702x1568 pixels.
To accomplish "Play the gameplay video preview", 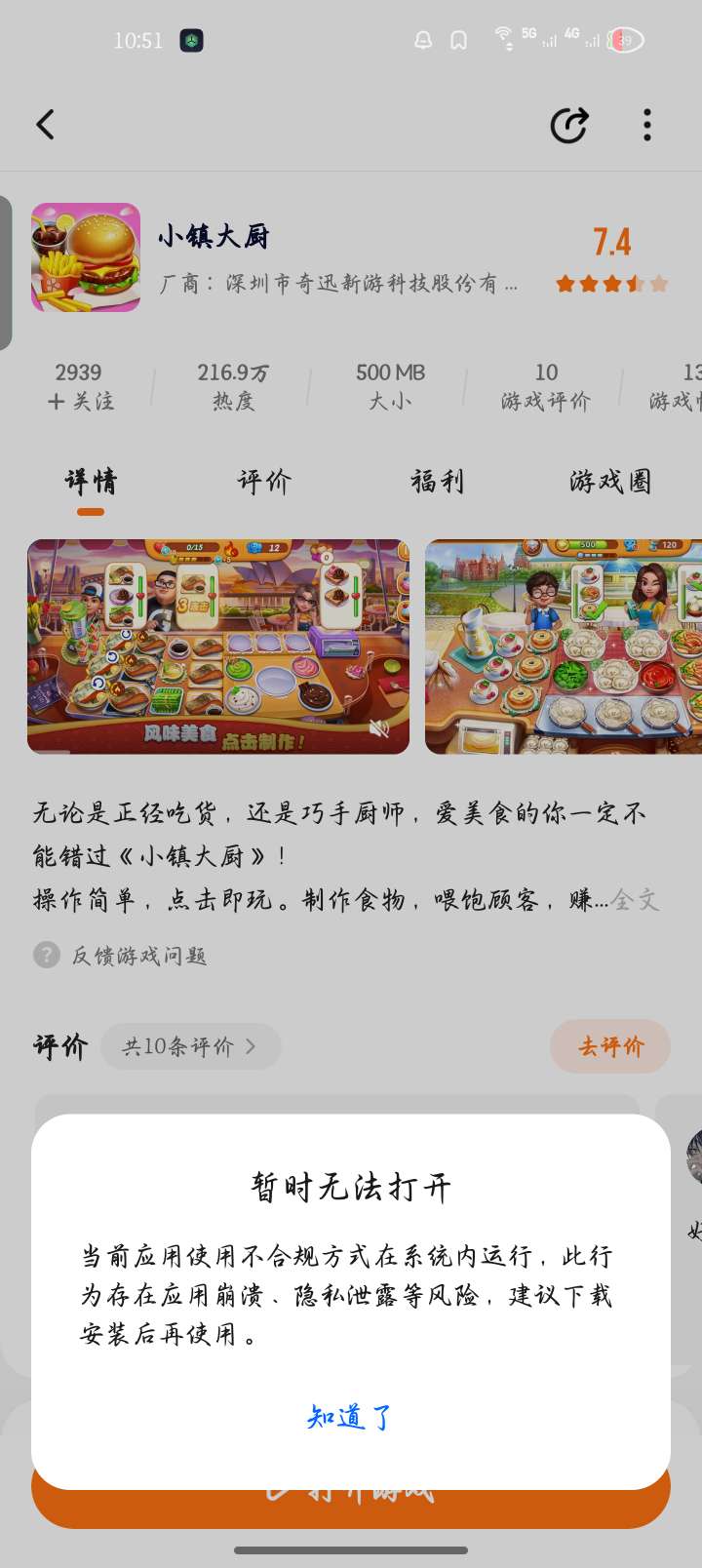I will pos(217,646).
